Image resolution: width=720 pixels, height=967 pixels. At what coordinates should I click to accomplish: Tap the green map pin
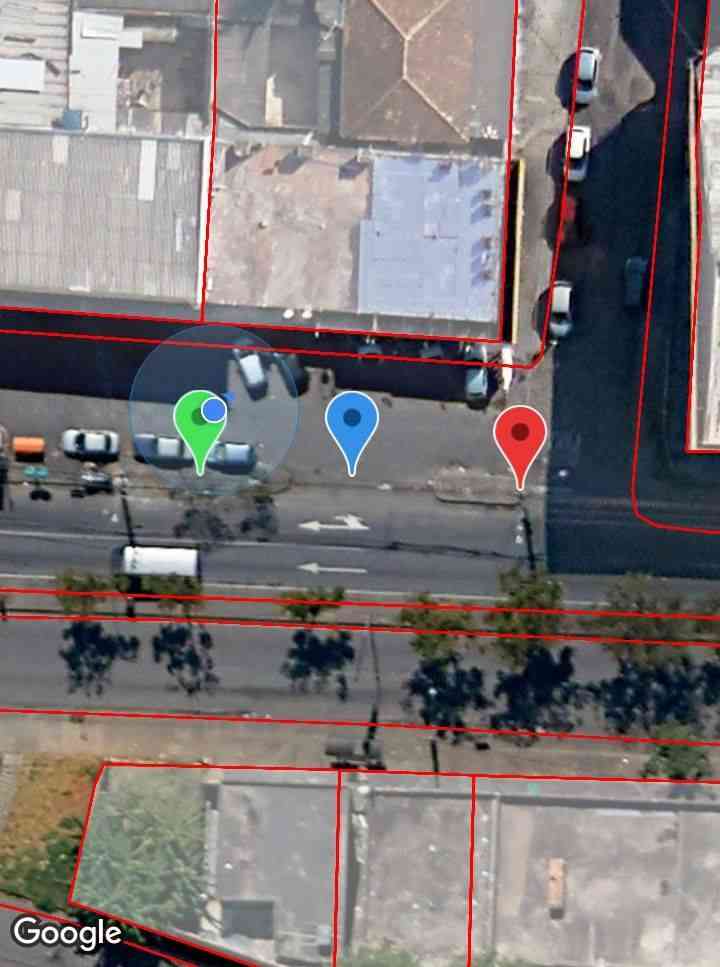(x=198, y=424)
